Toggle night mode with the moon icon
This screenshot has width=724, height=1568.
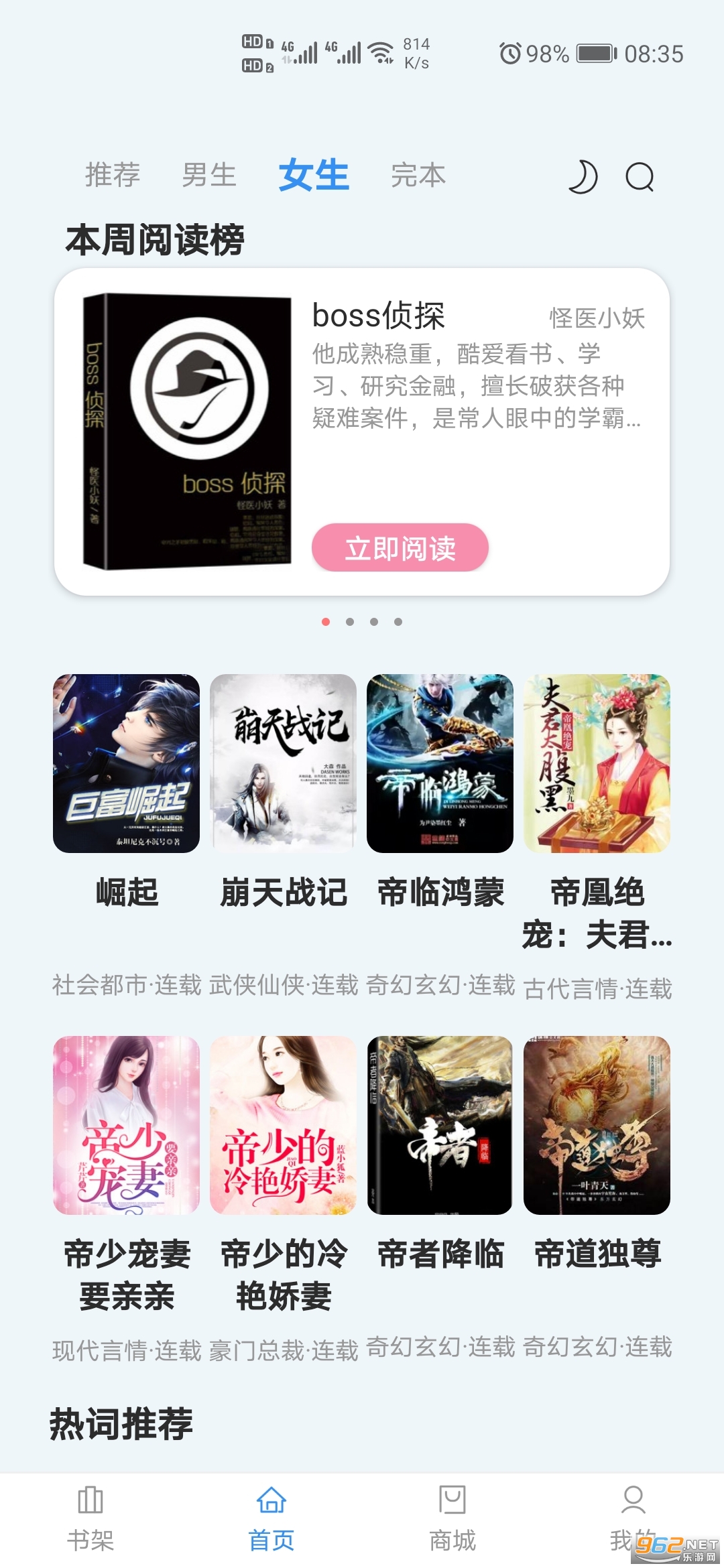(x=582, y=177)
